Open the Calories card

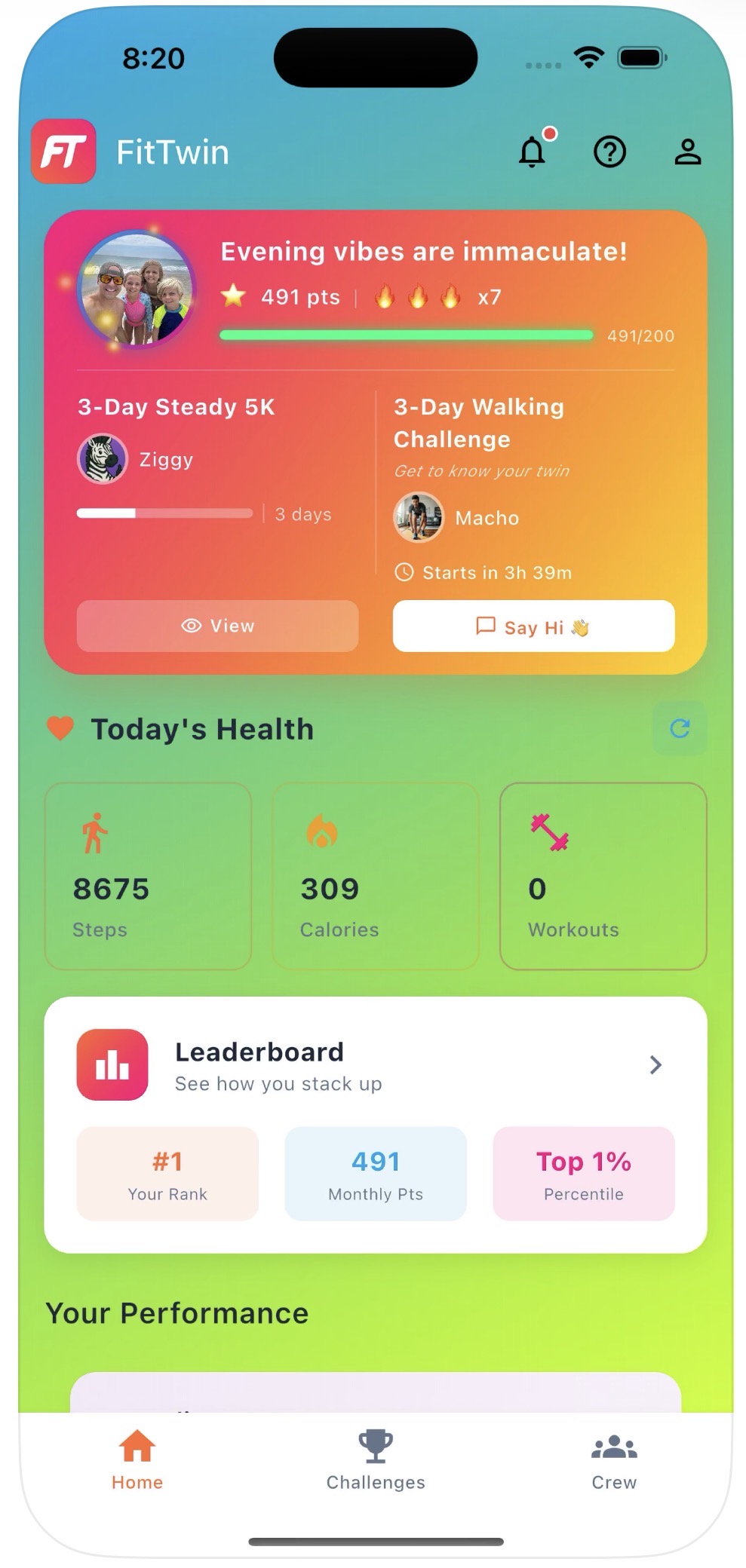375,876
